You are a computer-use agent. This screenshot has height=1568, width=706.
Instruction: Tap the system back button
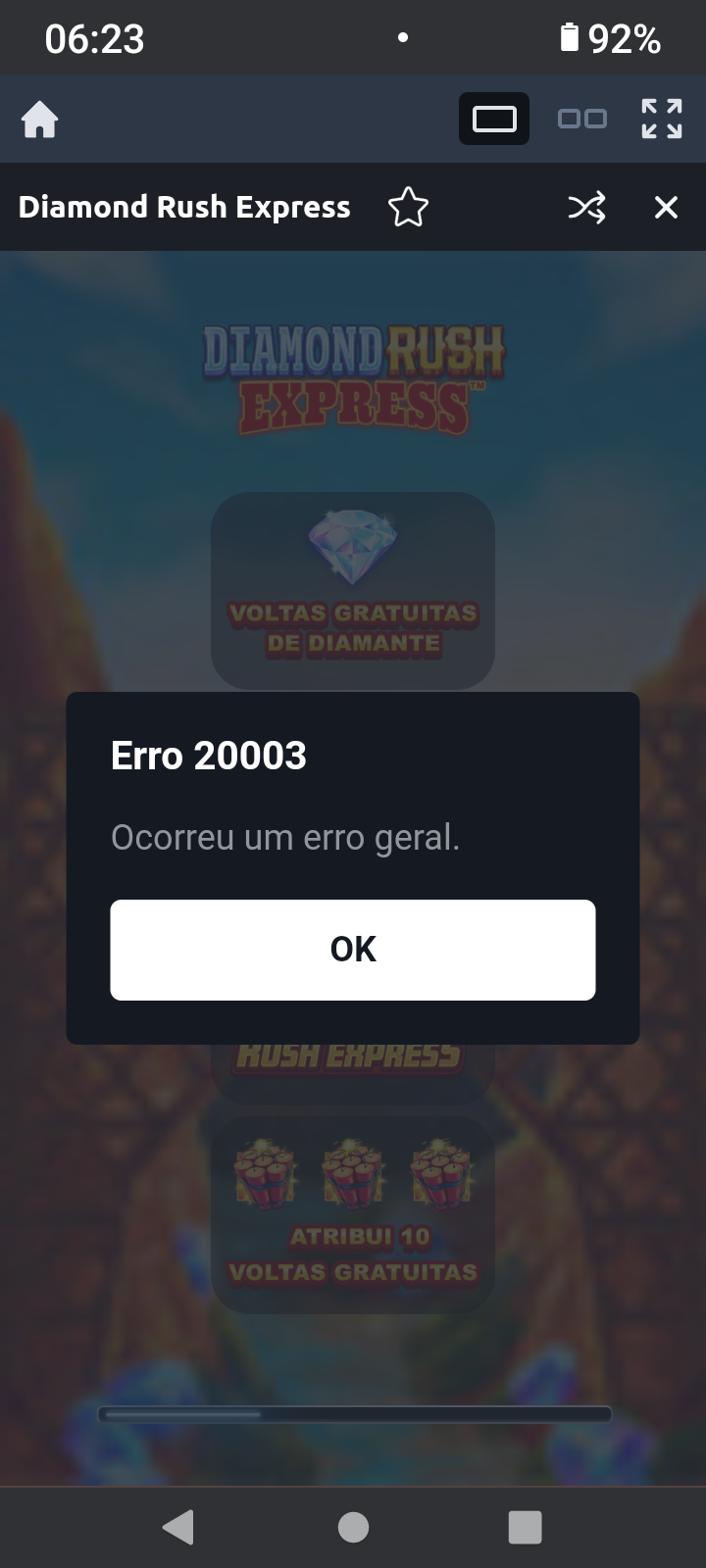pyautogui.click(x=178, y=1526)
